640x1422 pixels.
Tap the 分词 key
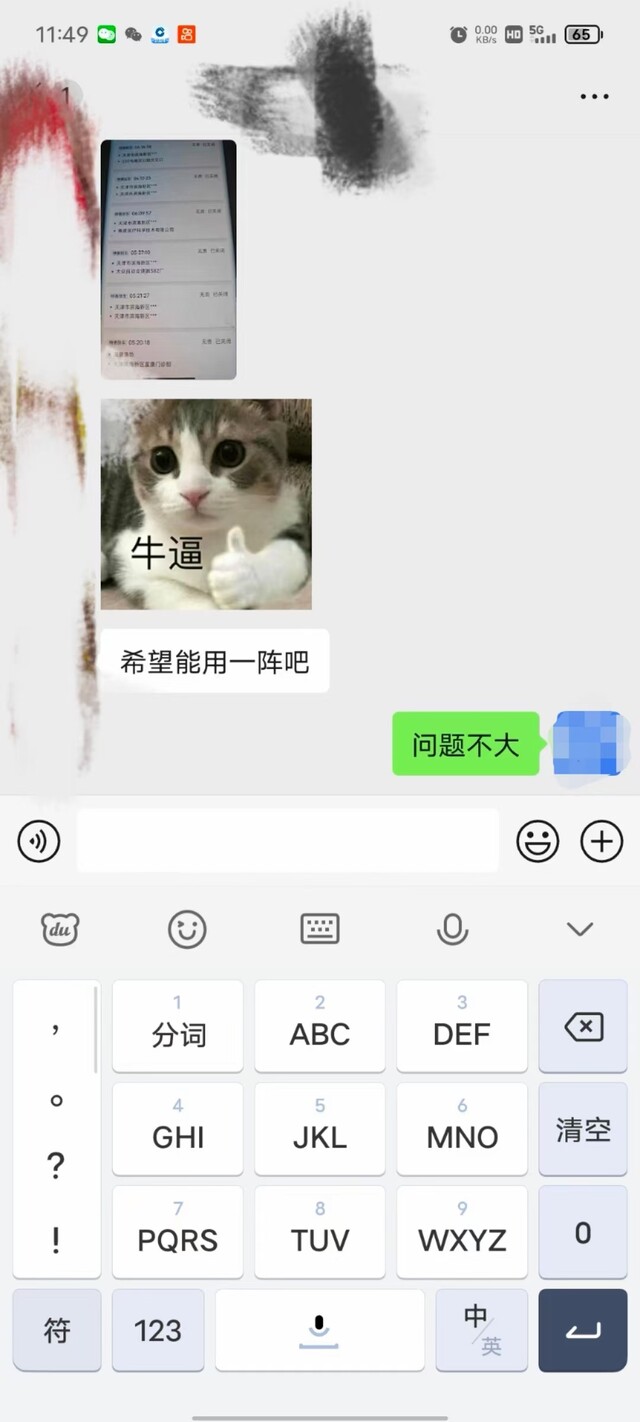[x=178, y=1026]
